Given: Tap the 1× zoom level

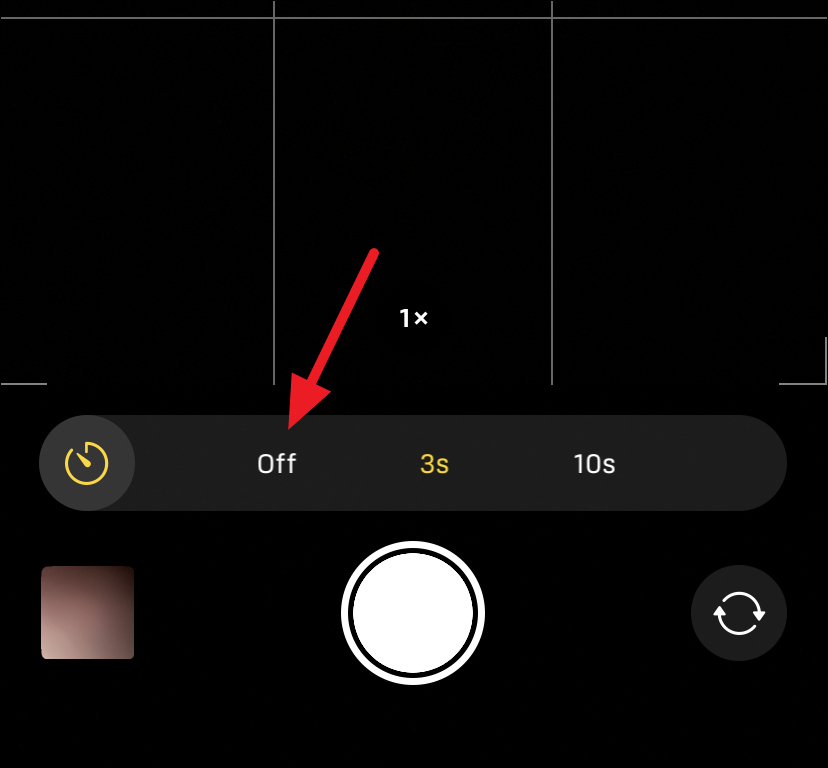Looking at the screenshot, I should tap(413, 318).
